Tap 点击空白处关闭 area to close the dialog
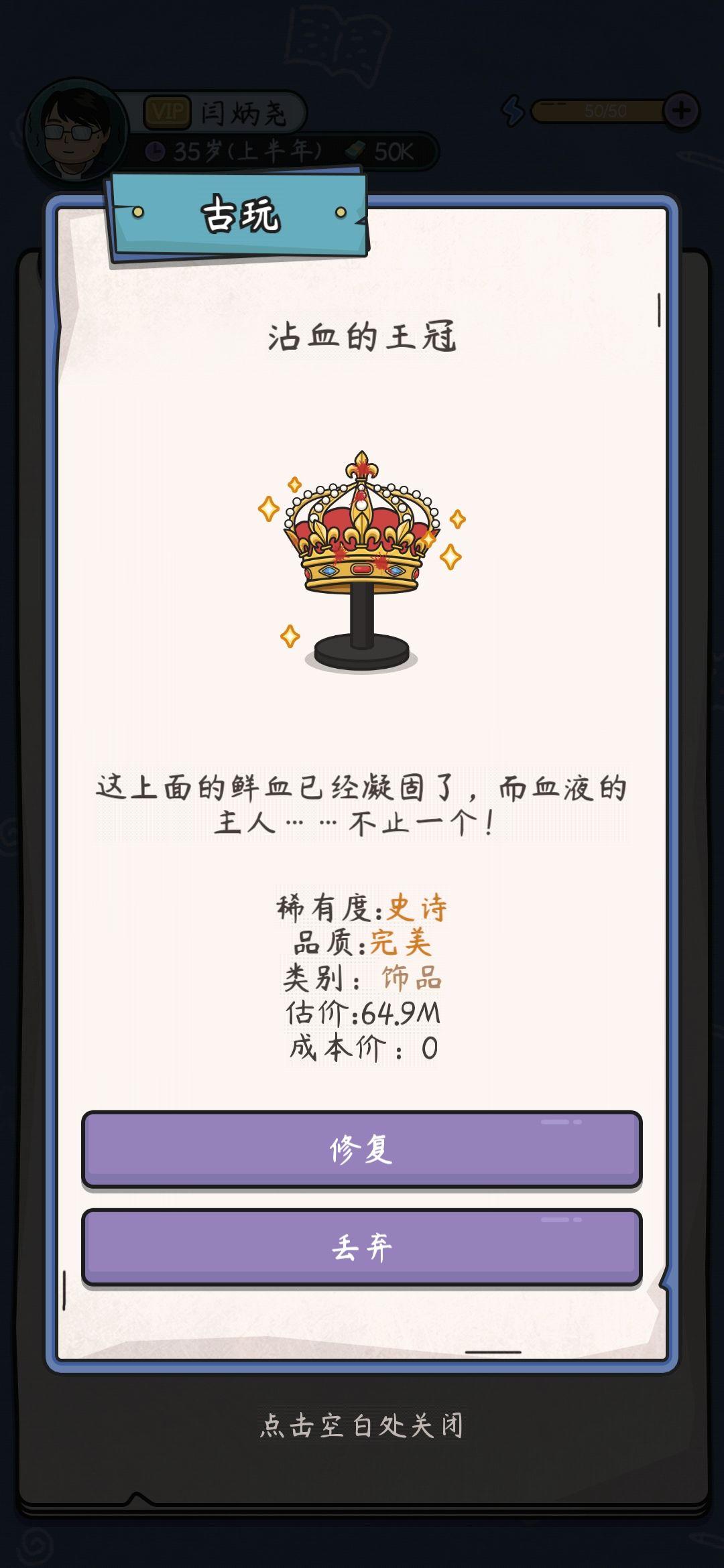The height and width of the screenshot is (1568, 724). (362, 1425)
